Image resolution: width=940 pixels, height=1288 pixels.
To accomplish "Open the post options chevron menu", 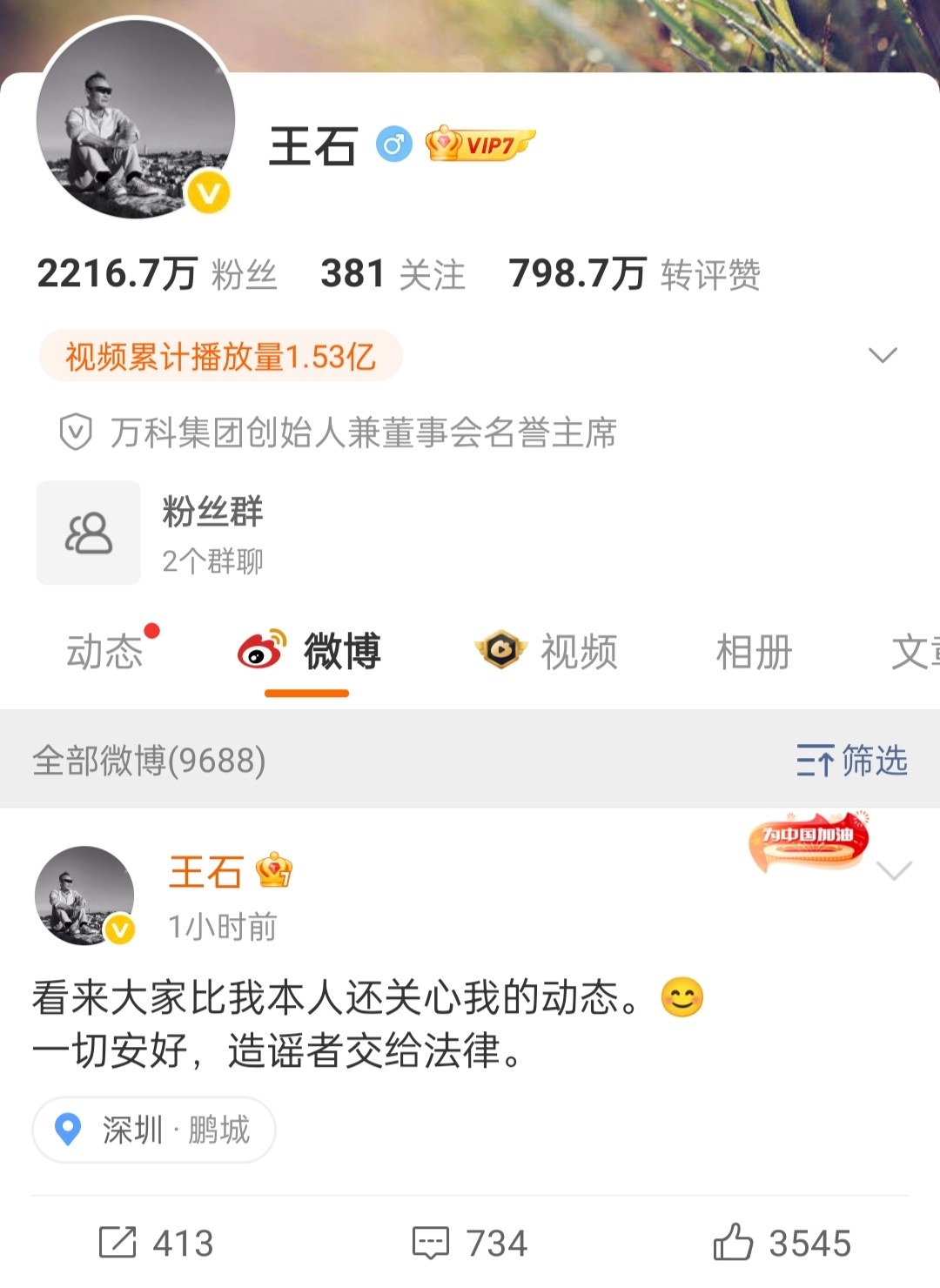I will (x=894, y=870).
